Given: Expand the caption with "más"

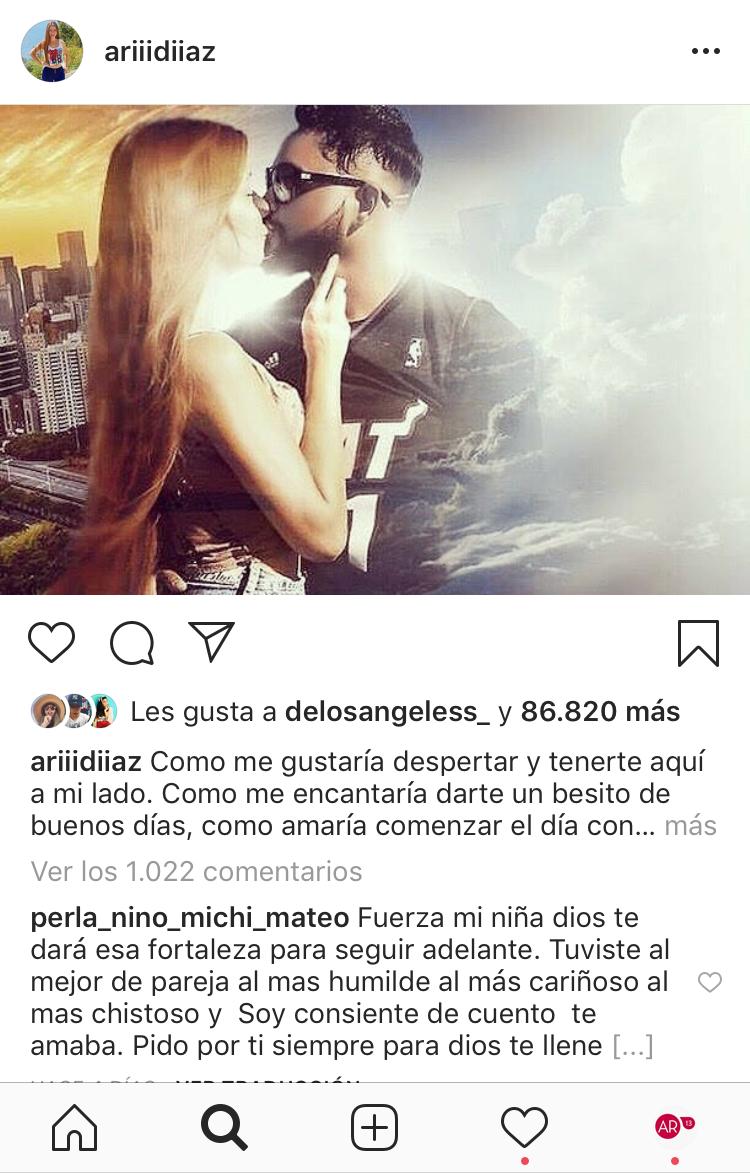Looking at the screenshot, I should (x=691, y=826).
